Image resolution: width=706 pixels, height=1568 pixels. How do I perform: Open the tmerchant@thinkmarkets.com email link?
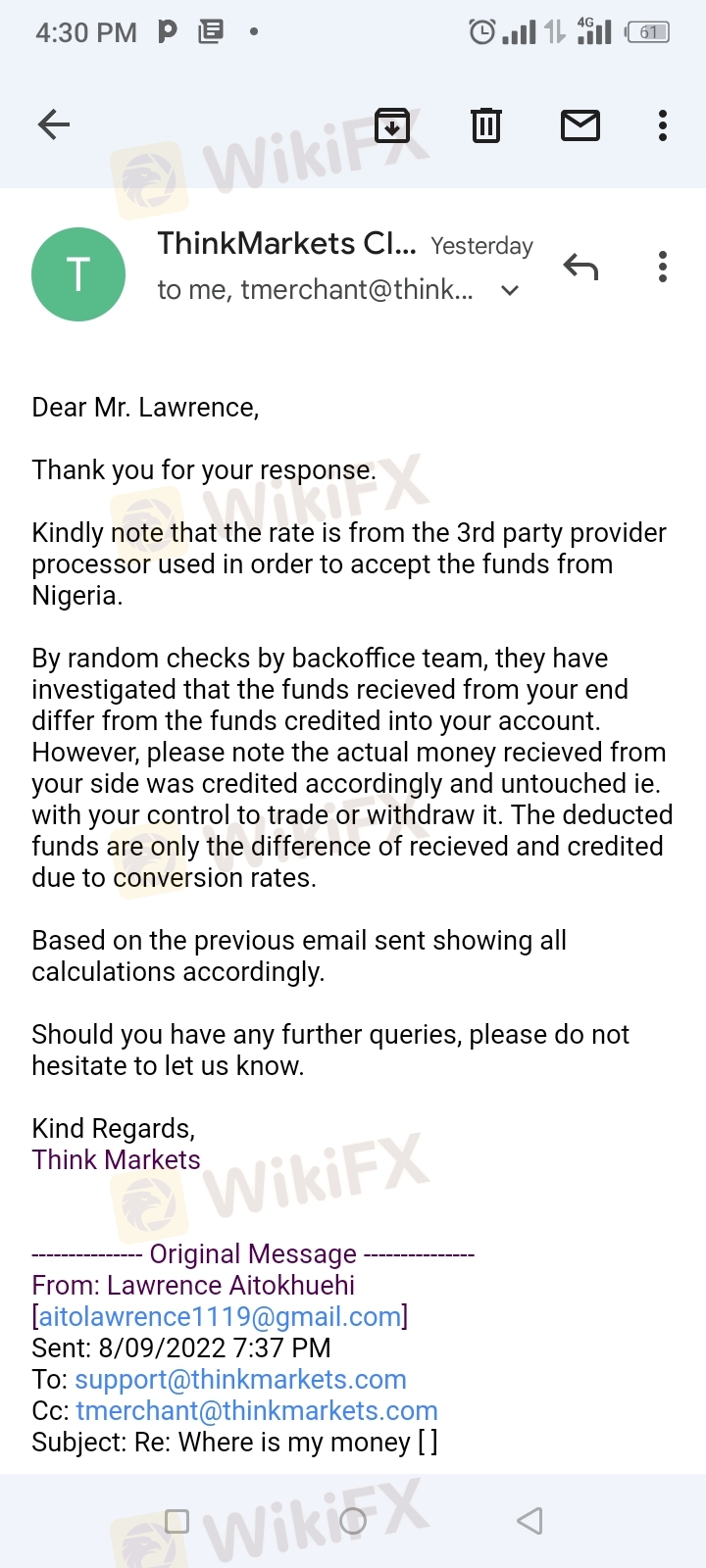point(257,1410)
